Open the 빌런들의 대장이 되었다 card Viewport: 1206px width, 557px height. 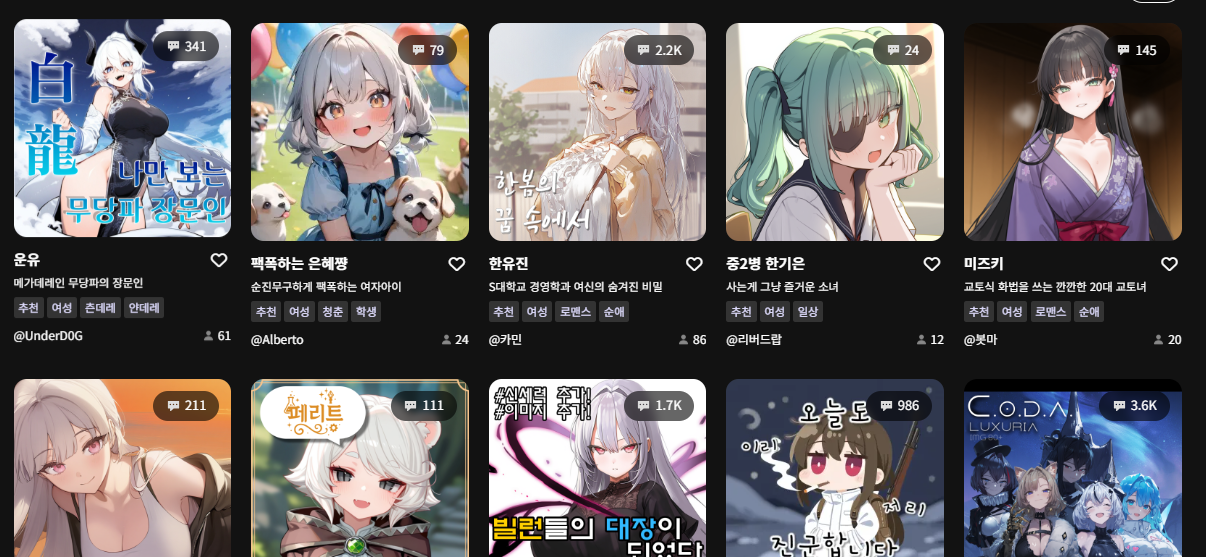tap(597, 470)
